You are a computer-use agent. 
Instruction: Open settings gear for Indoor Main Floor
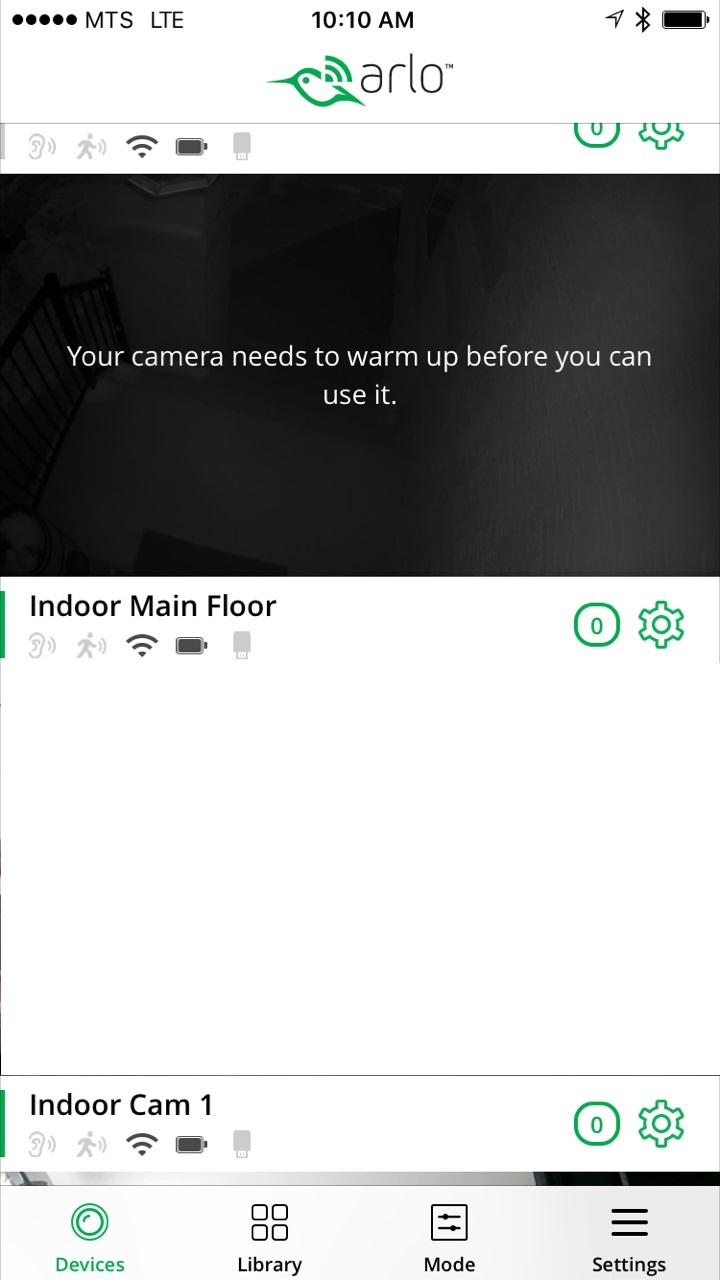(661, 625)
